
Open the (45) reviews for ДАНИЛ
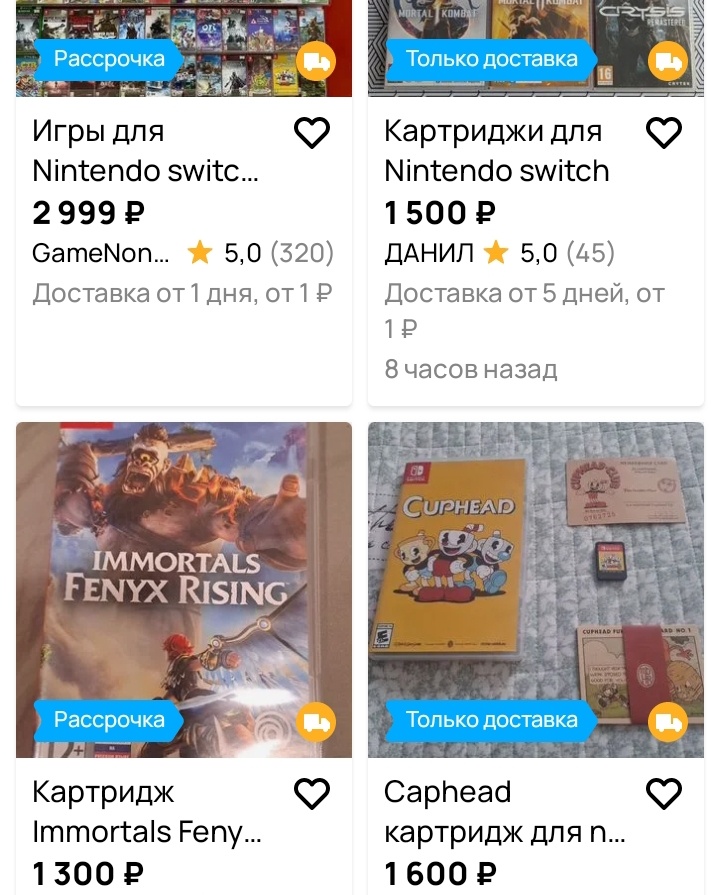click(x=590, y=253)
